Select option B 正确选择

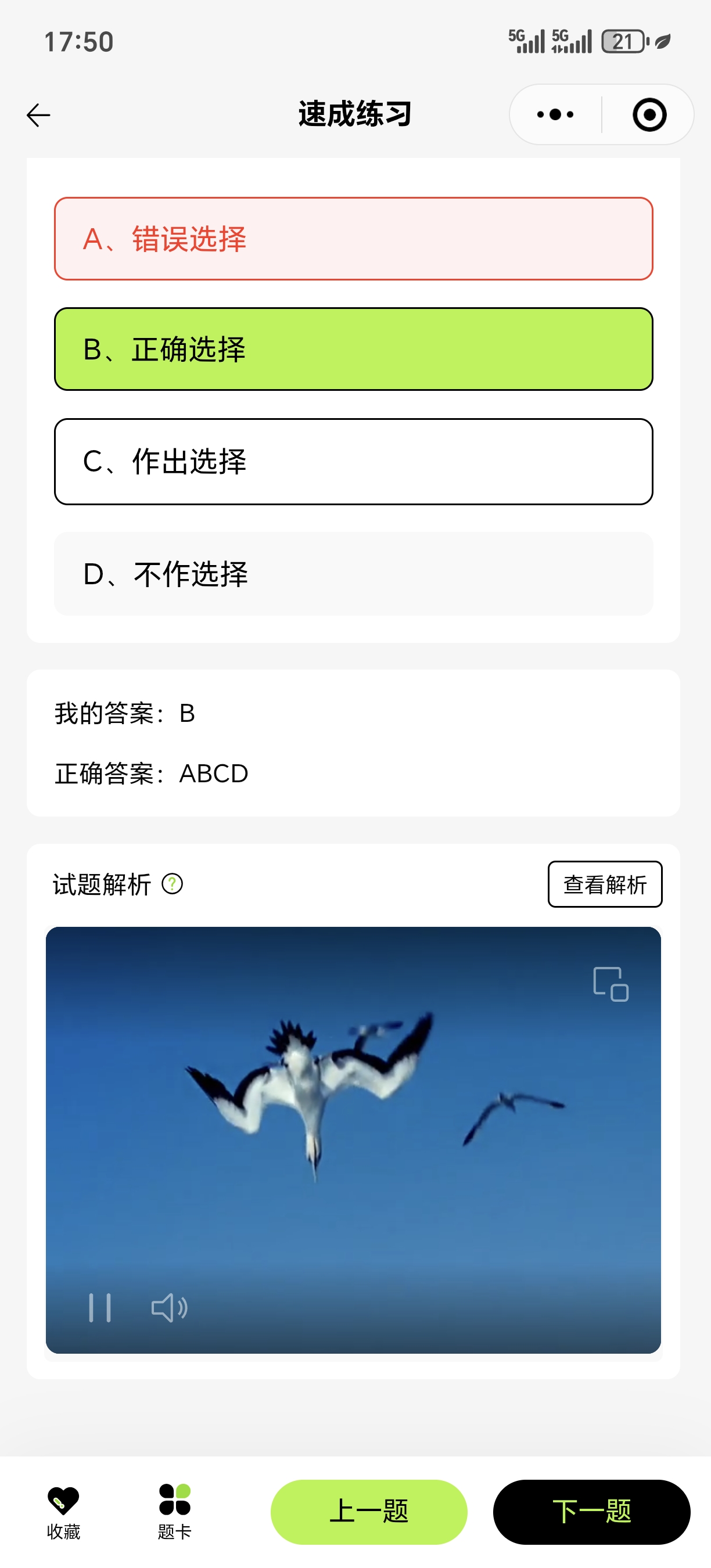353,350
